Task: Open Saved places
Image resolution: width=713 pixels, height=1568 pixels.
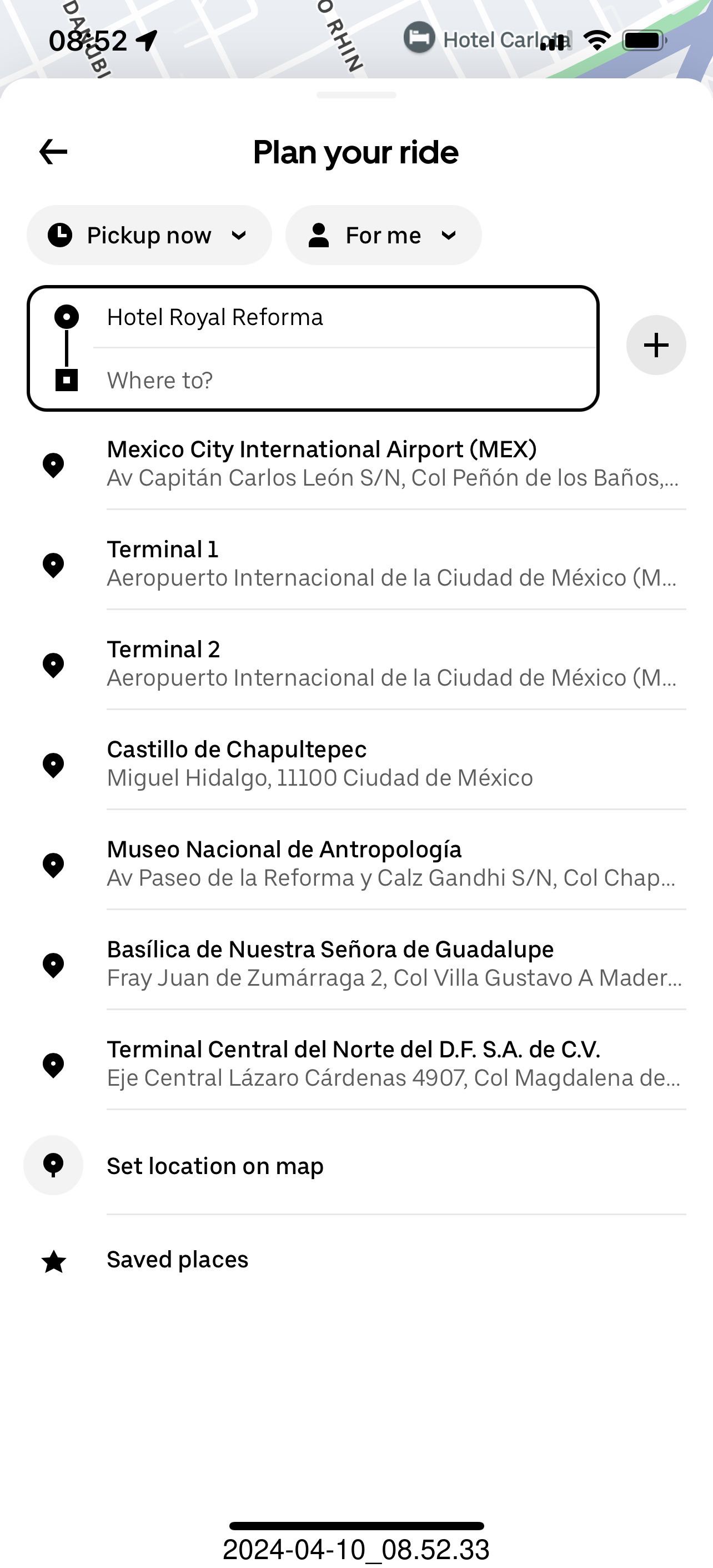Action: [x=178, y=1260]
